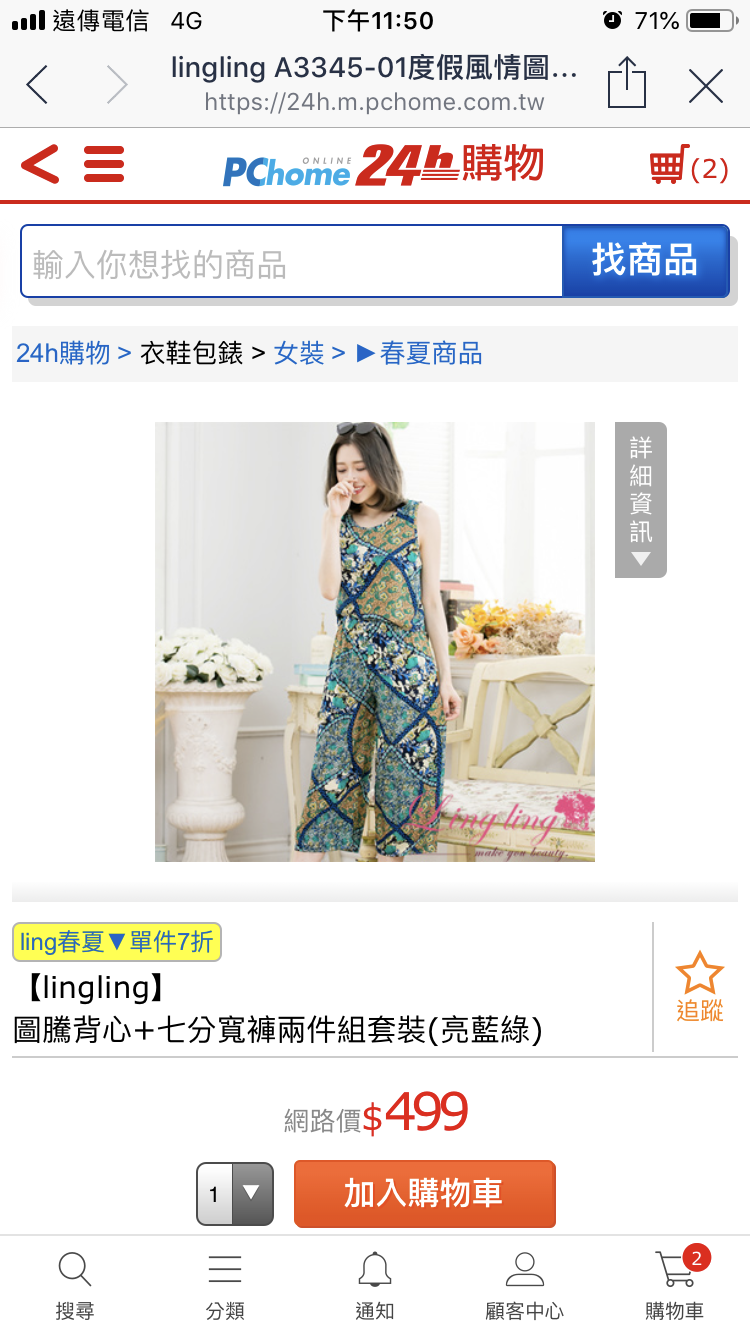This screenshot has height=1334, width=750.
Task: Open the 女裝 breadcrumb link
Action: [300, 353]
